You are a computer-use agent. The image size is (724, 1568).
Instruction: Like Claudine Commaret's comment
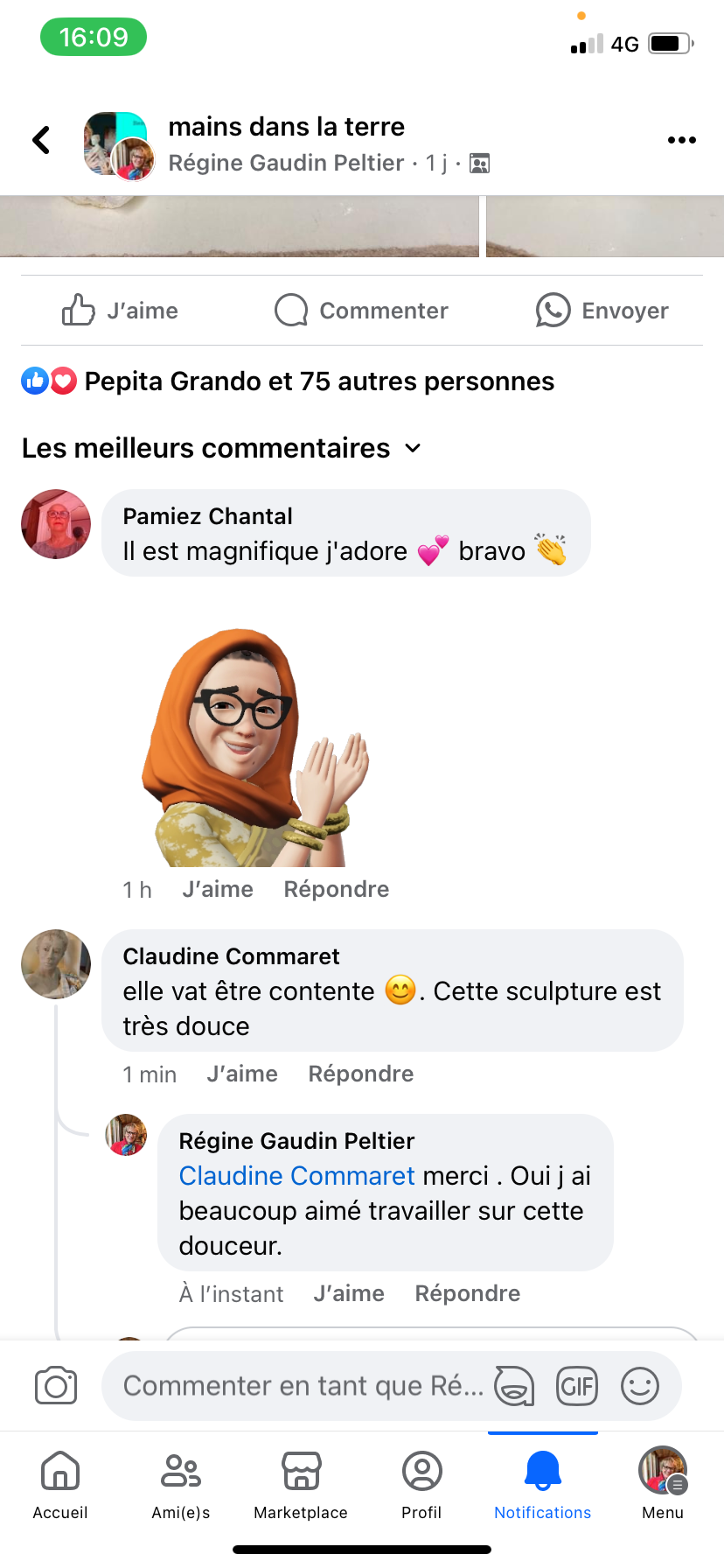click(x=242, y=1074)
